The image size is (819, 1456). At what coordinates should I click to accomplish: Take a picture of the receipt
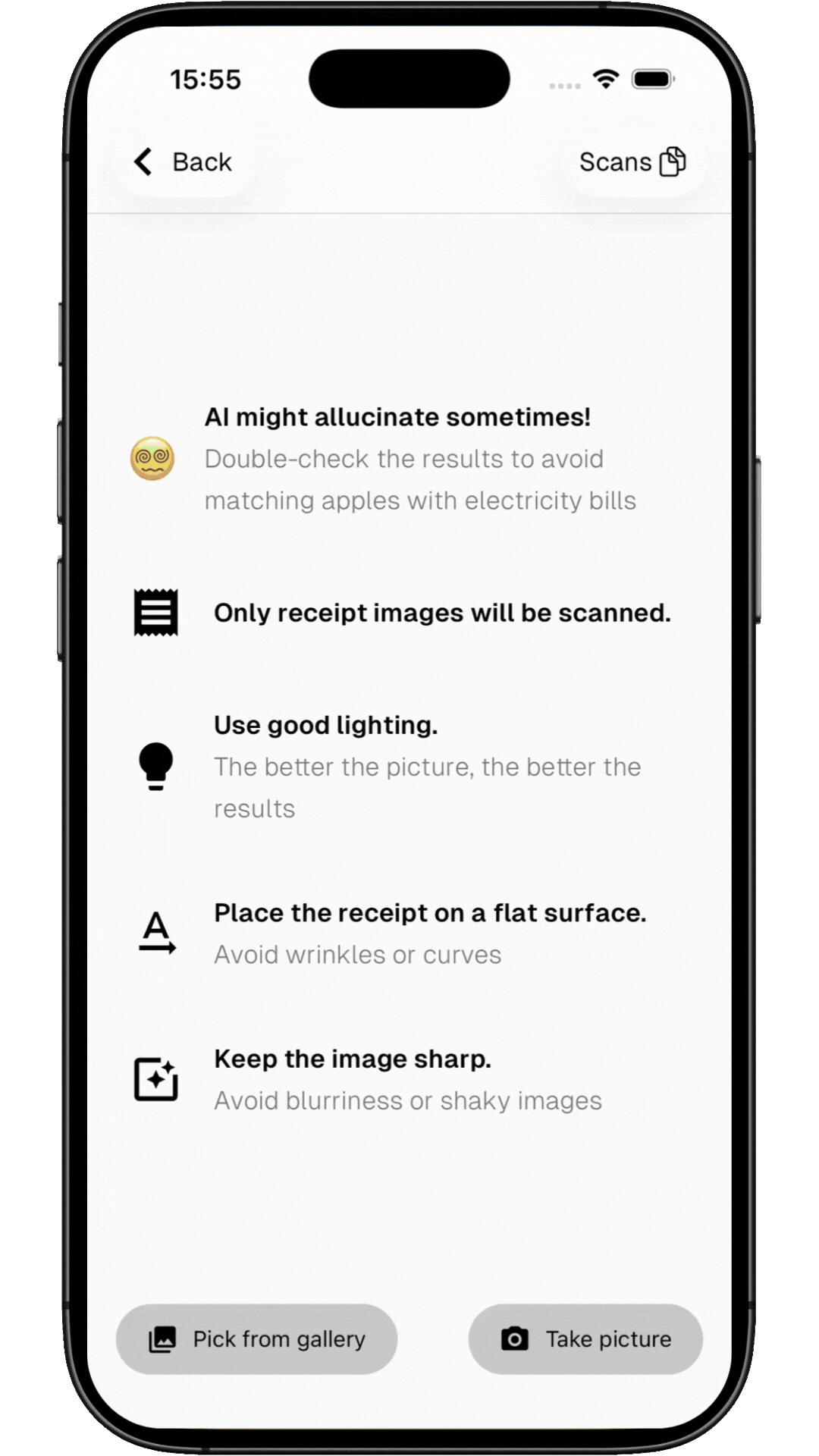tap(585, 1339)
